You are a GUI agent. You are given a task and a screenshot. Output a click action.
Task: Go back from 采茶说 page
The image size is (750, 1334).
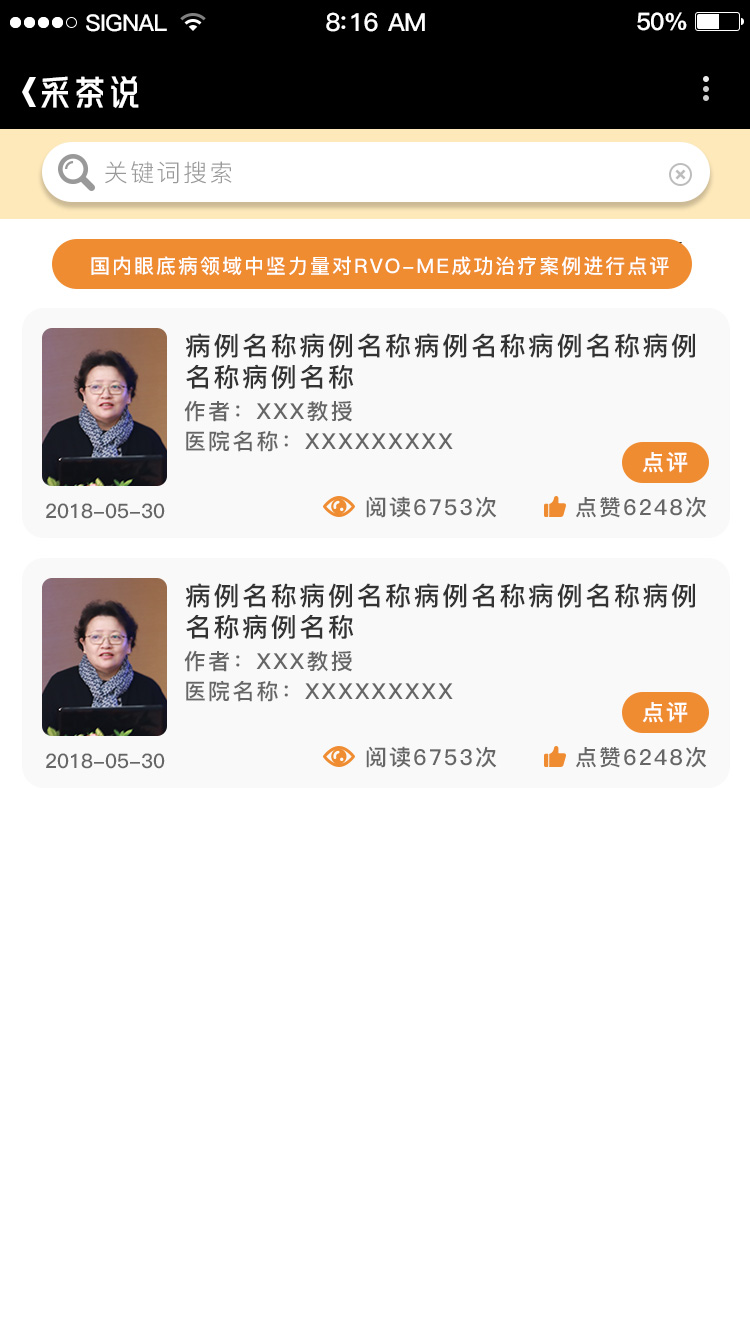click(x=28, y=92)
